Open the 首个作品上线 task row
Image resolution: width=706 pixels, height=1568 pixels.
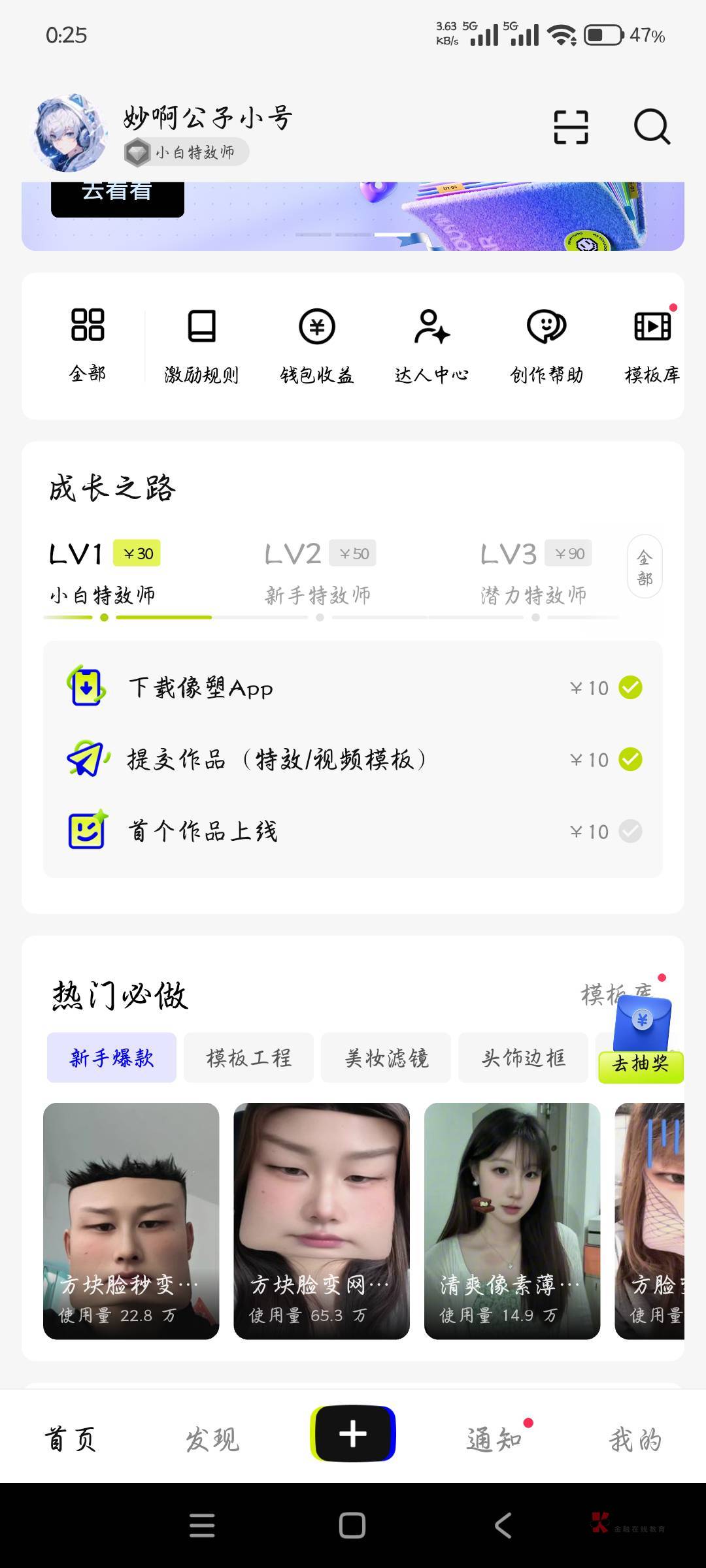coord(353,831)
